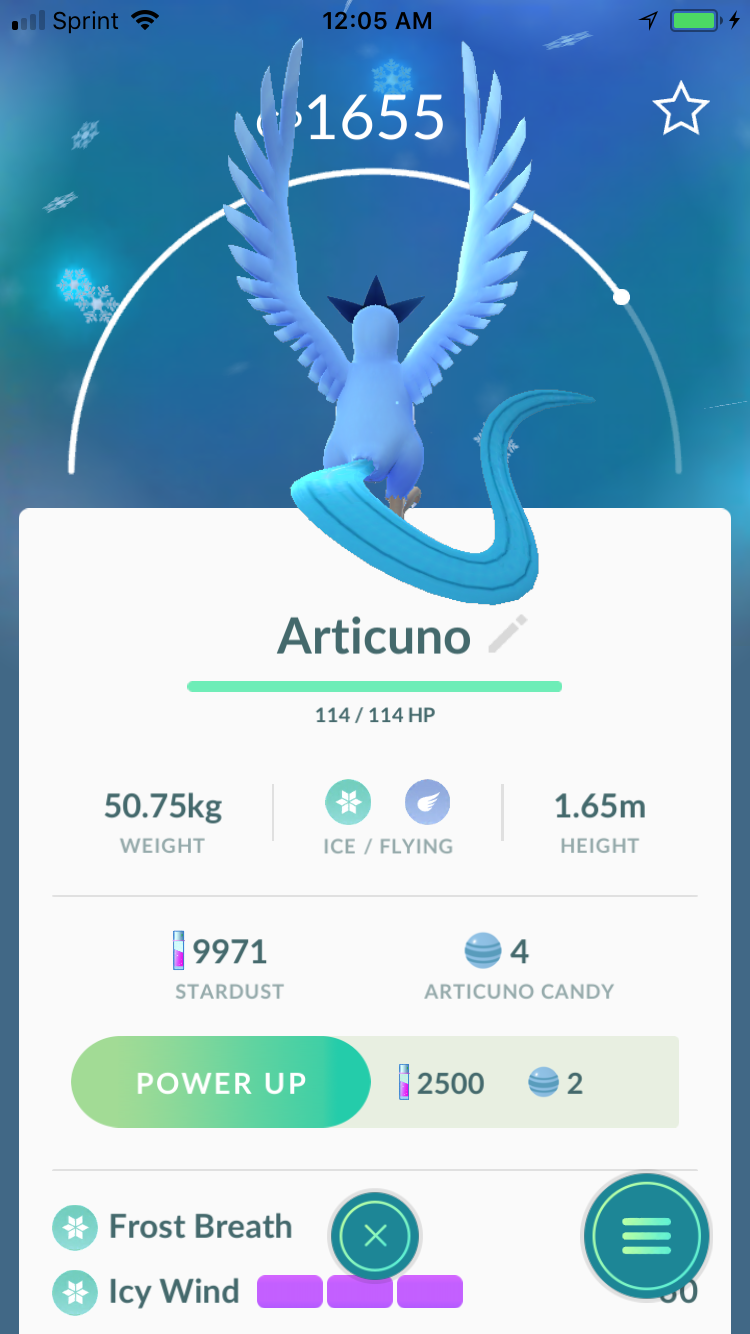Viewport: 750px width, 1334px height.
Task: Power up Articuno
Action: click(x=221, y=1083)
